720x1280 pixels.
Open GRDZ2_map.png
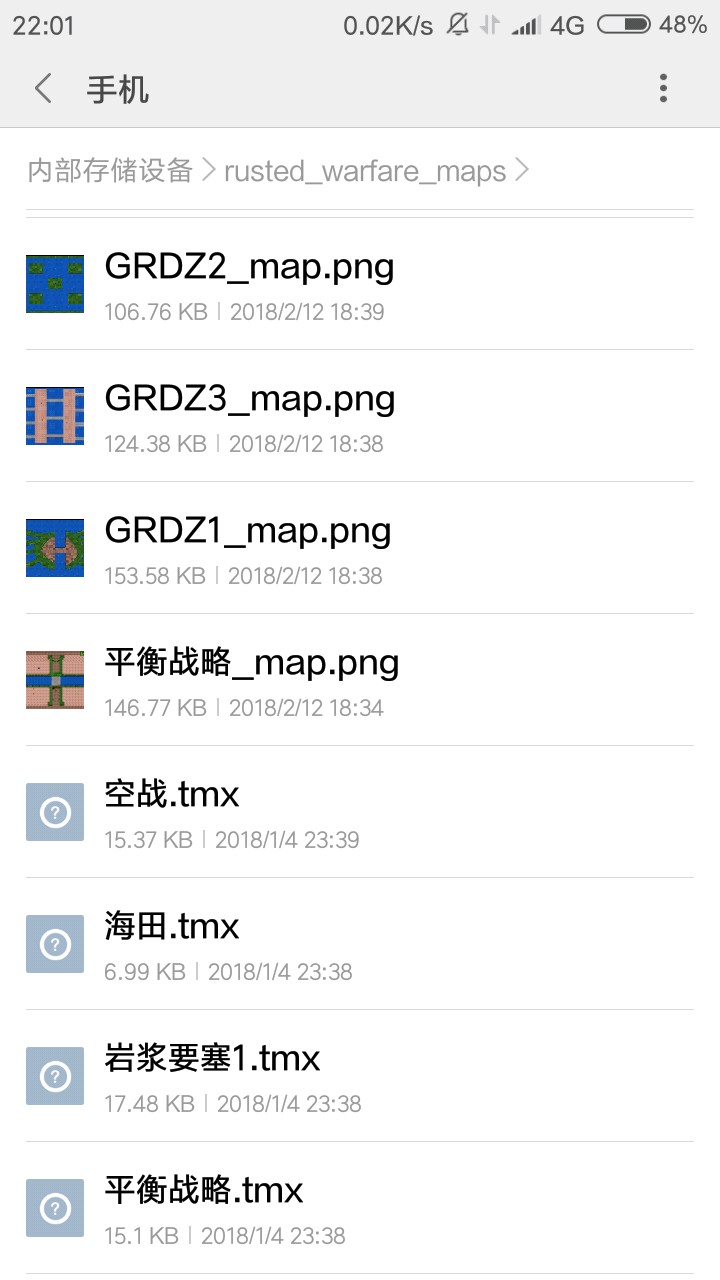[250, 283]
